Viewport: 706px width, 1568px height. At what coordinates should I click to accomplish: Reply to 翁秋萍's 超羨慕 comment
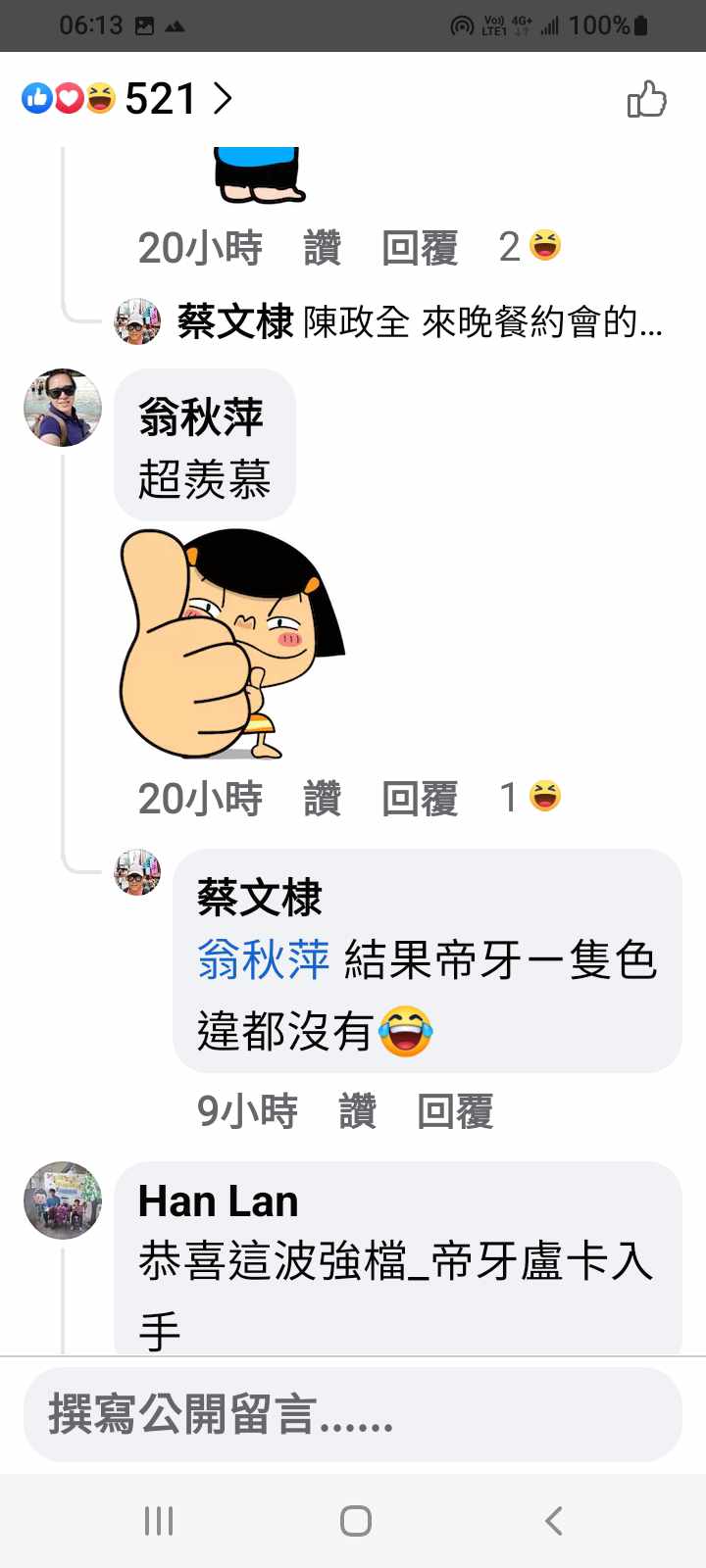(420, 798)
